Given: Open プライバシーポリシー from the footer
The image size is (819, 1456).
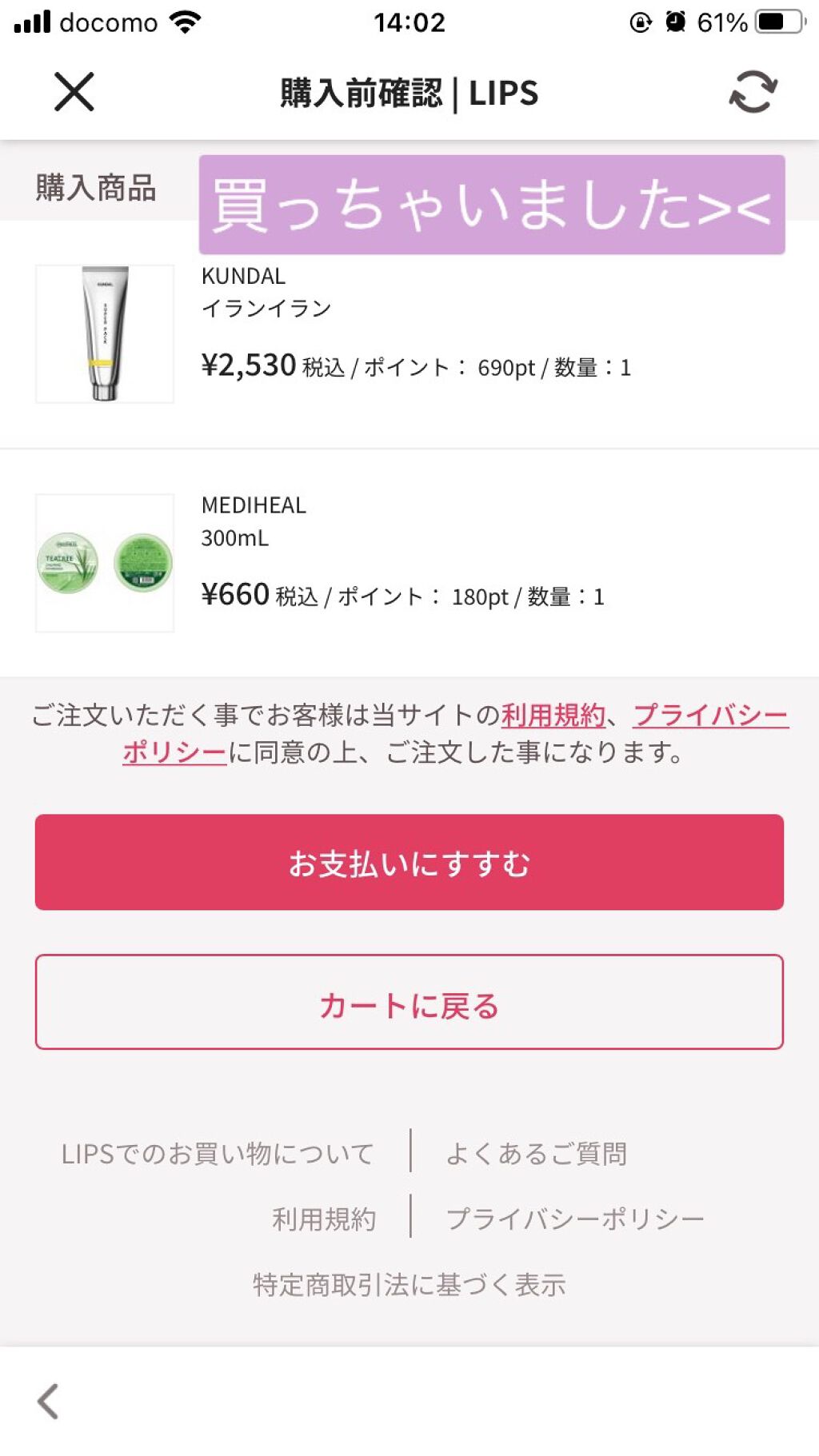Looking at the screenshot, I should click(x=576, y=1219).
